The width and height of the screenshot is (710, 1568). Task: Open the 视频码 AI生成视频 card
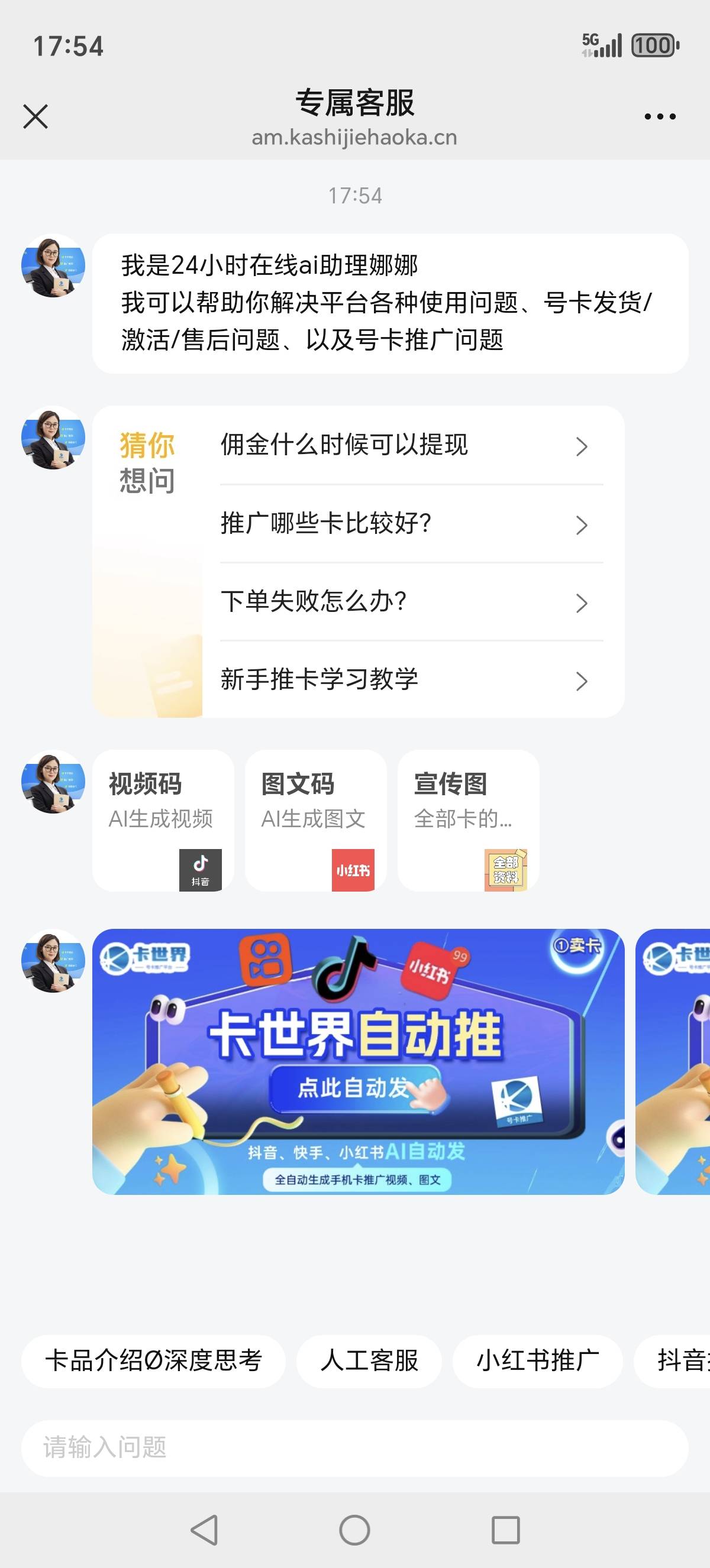163,819
